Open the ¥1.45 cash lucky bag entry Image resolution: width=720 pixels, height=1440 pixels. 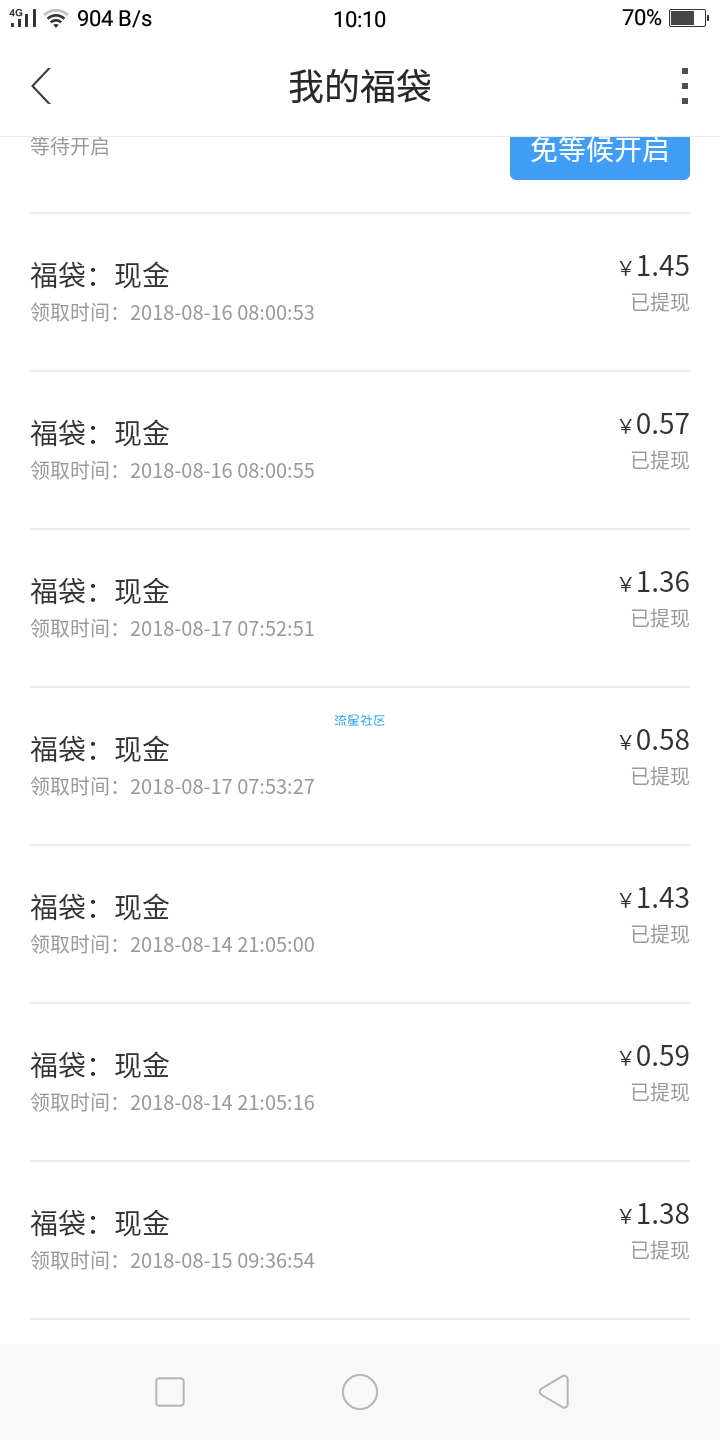(x=360, y=292)
